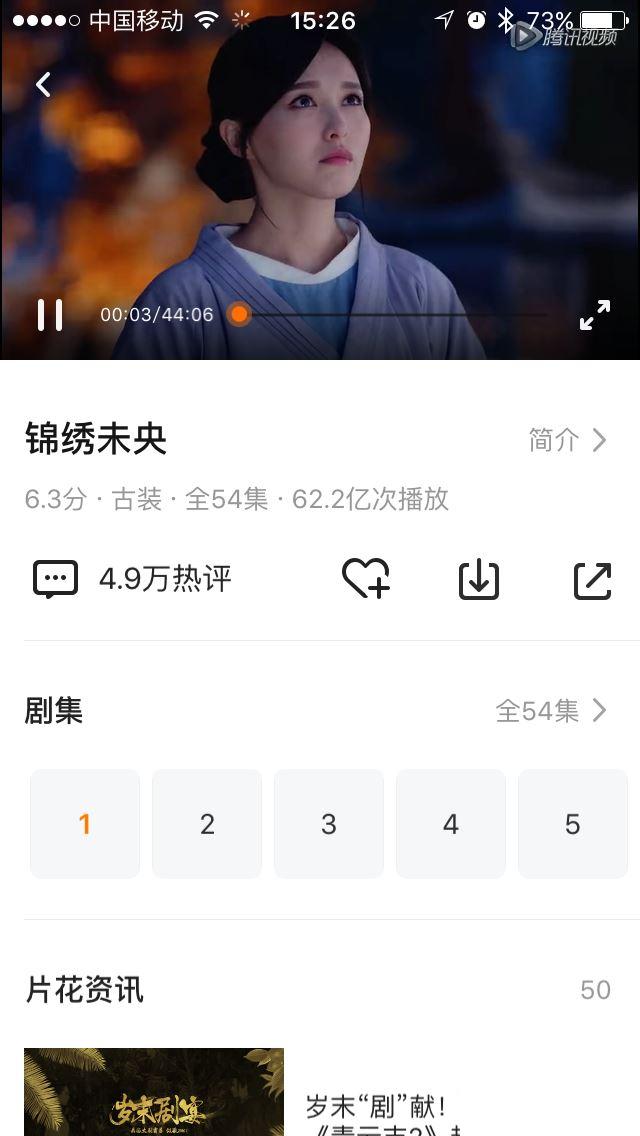Screen dimensions: 640x1136
Task: Share this show
Action: (592, 580)
